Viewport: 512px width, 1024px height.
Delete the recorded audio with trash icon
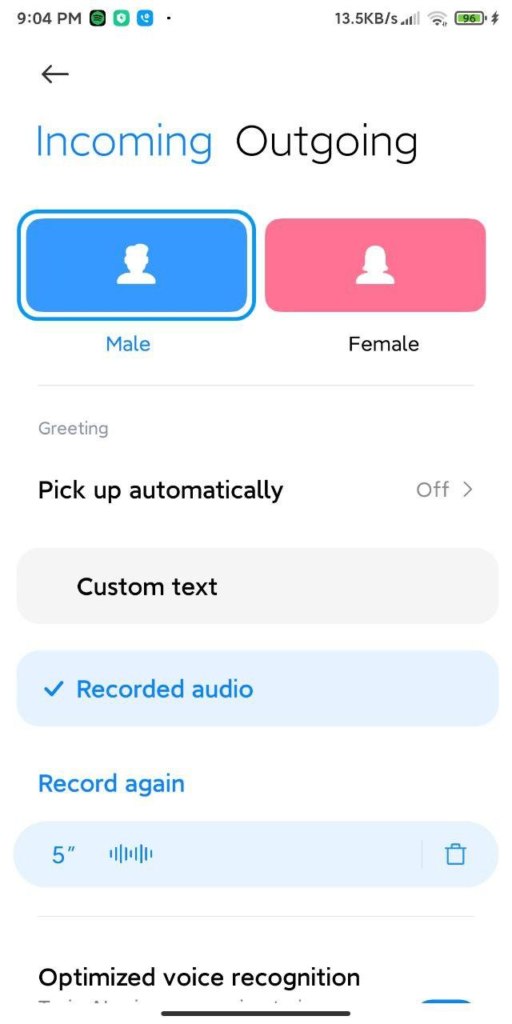pos(456,854)
